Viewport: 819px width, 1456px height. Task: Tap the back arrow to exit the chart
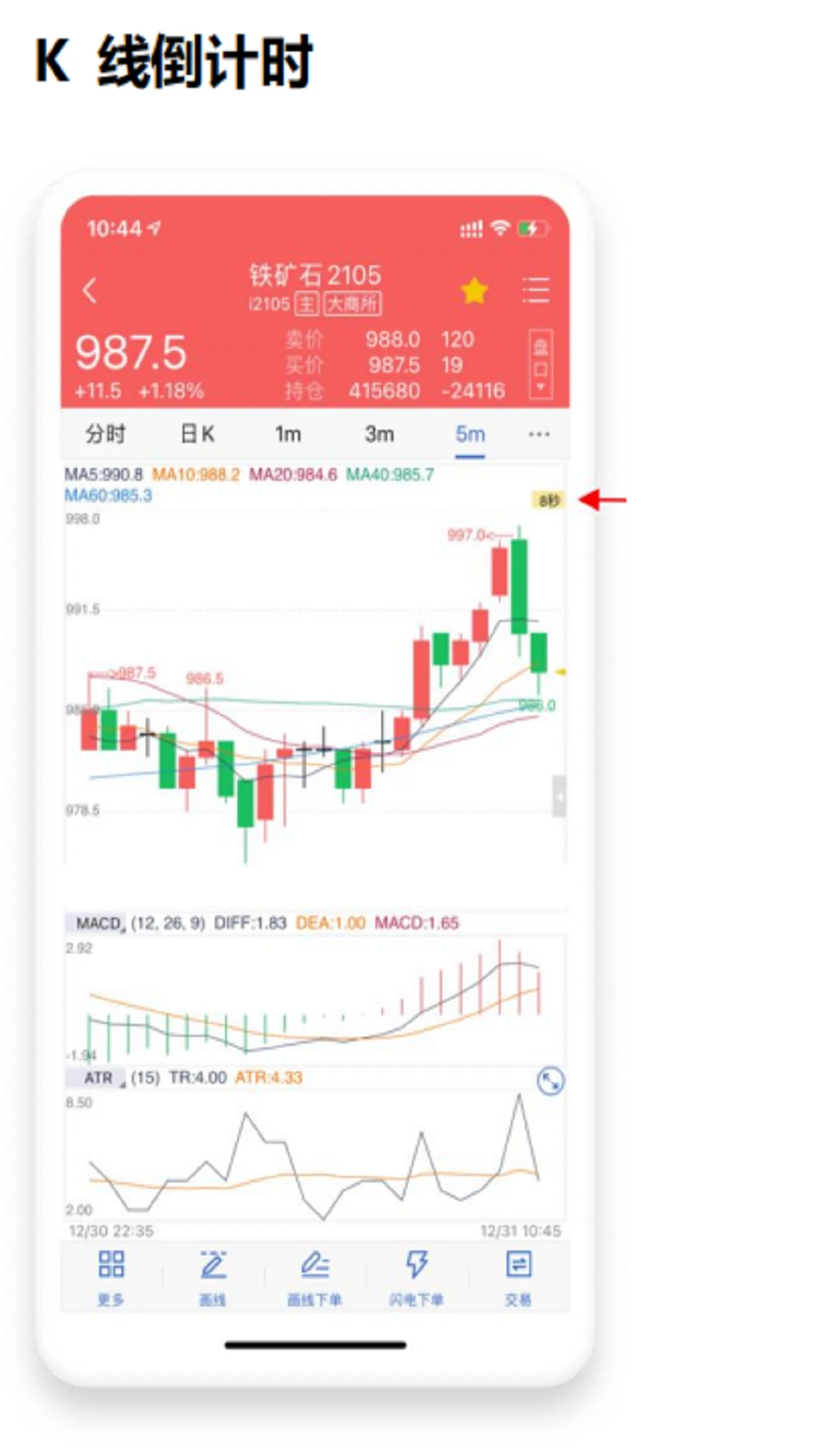[90, 290]
